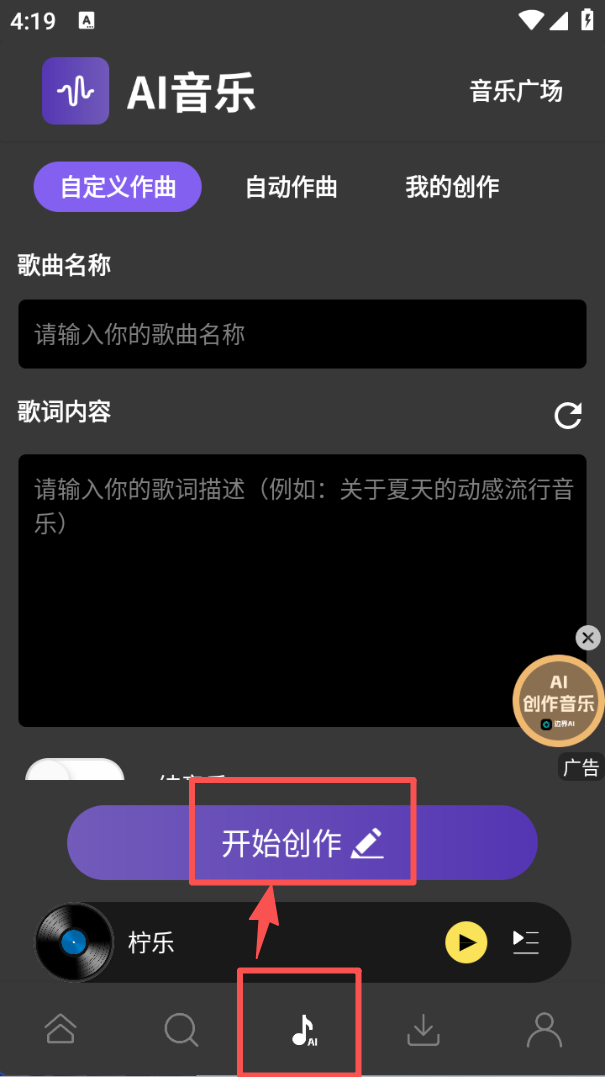Tap the 开始创作 button
The height and width of the screenshot is (1077, 605).
pos(302,843)
